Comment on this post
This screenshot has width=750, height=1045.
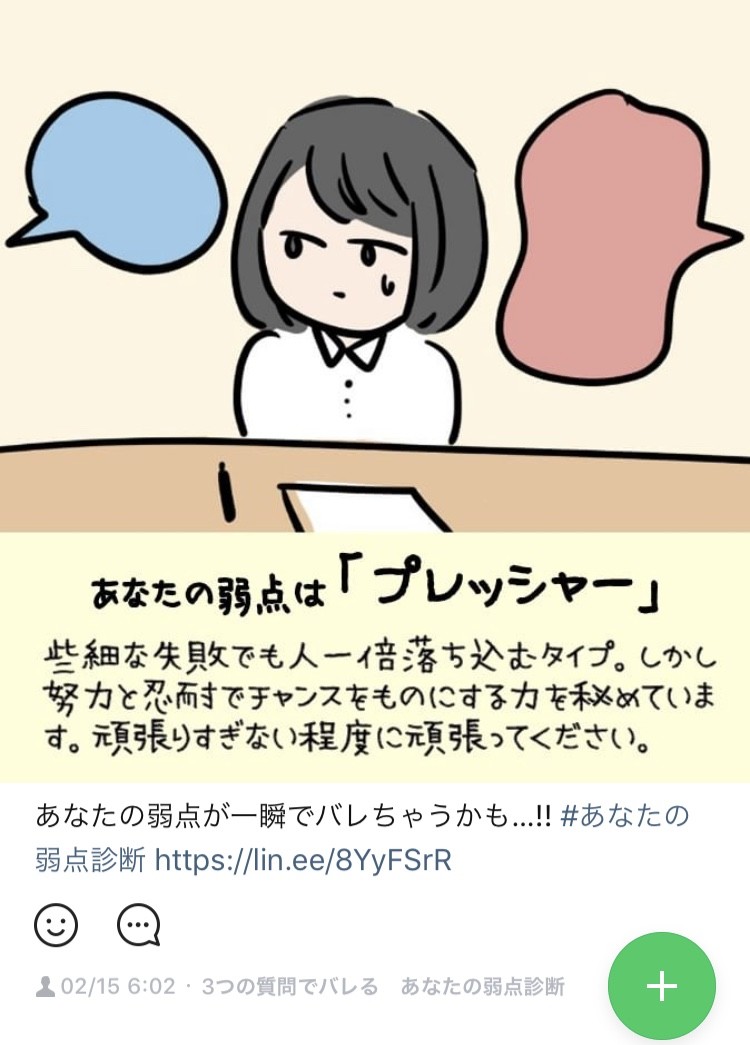tap(138, 925)
